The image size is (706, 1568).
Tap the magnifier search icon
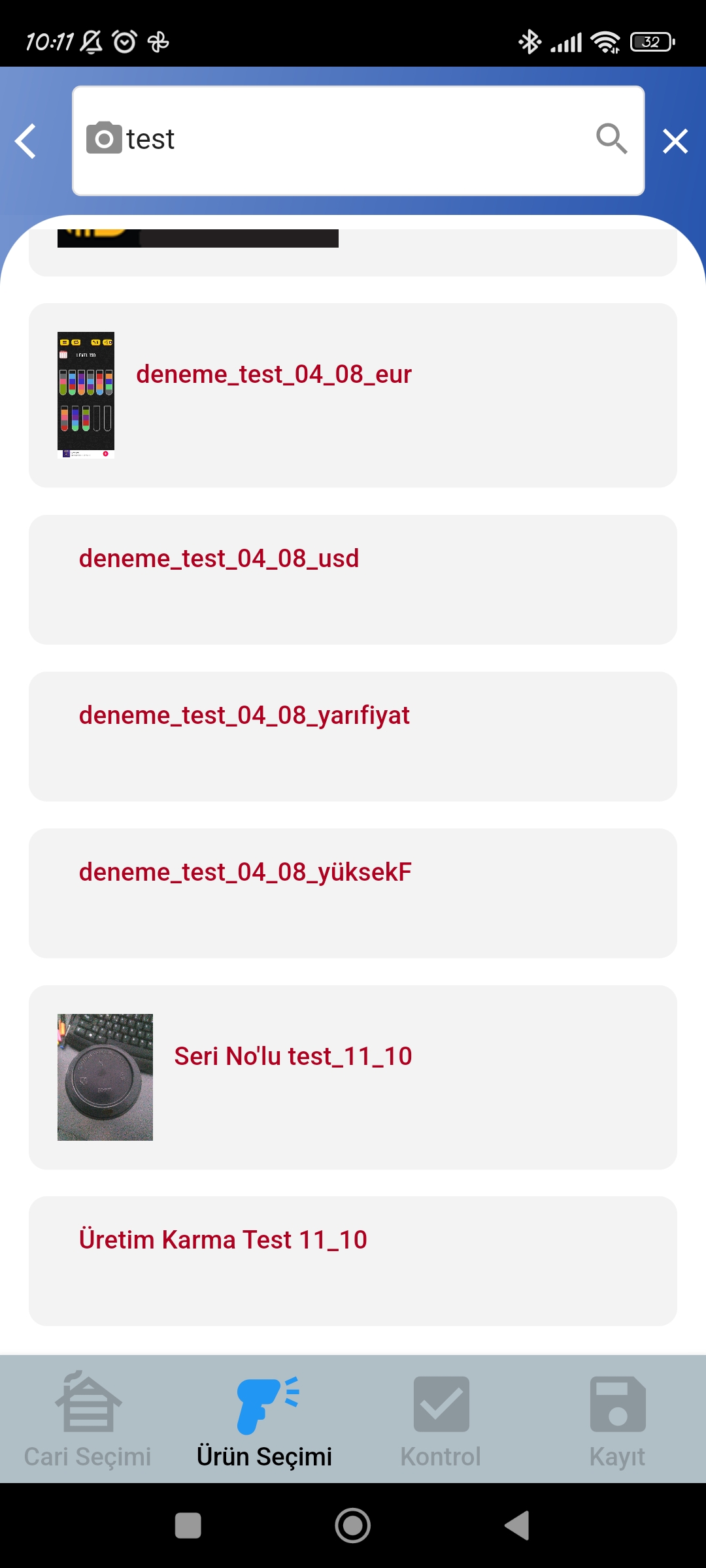(x=611, y=139)
